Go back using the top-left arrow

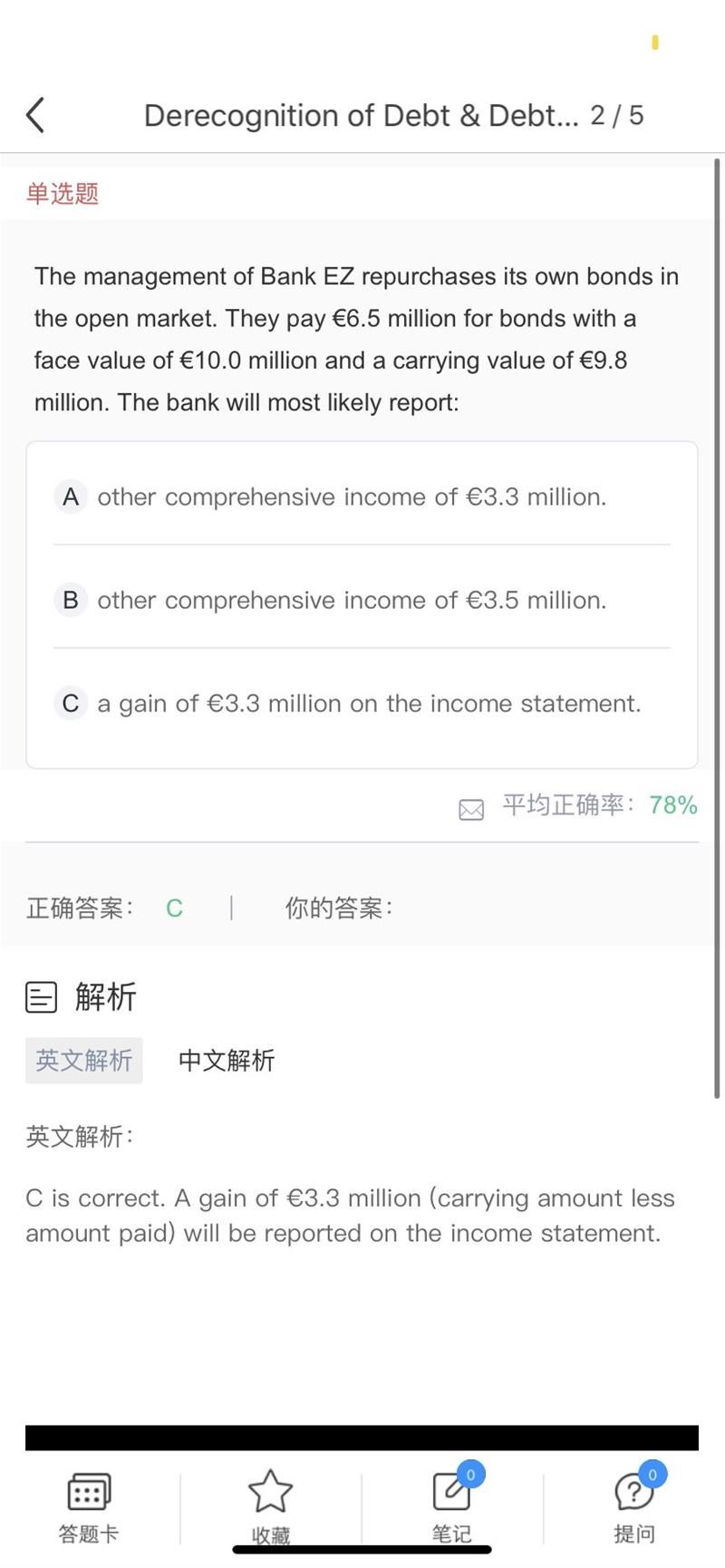[x=35, y=115]
